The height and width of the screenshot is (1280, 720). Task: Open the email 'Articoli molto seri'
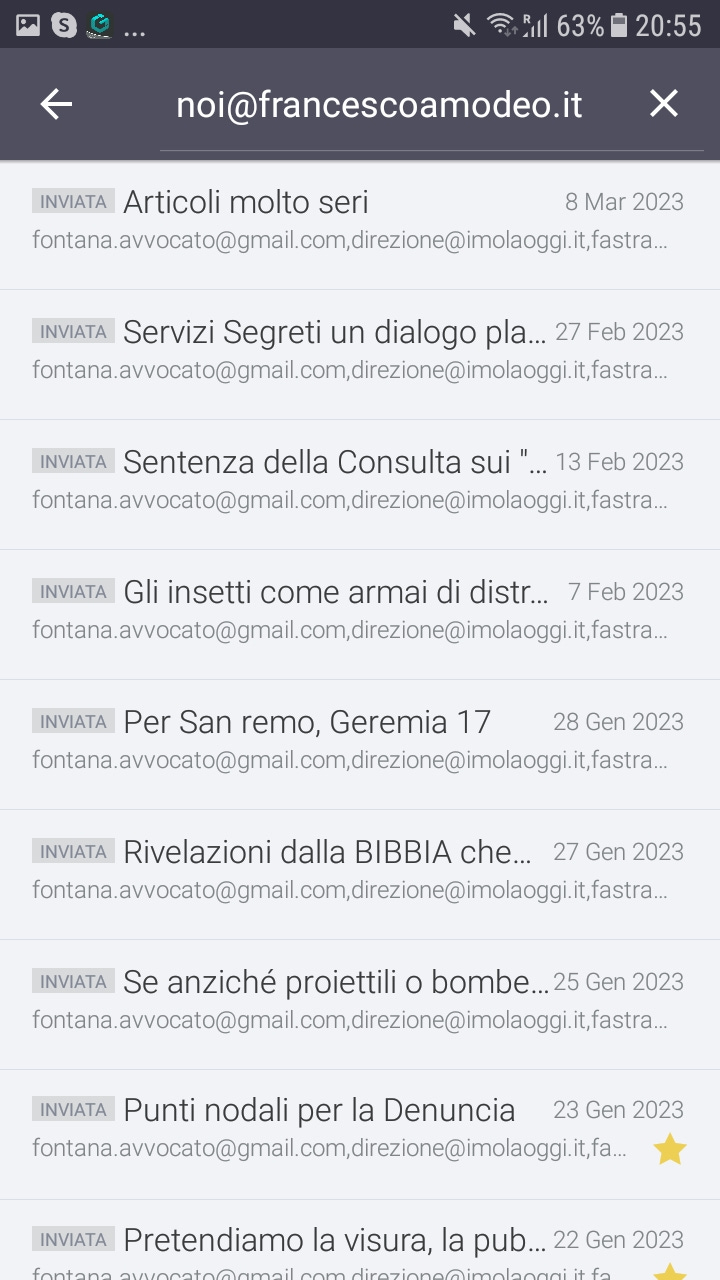[360, 225]
